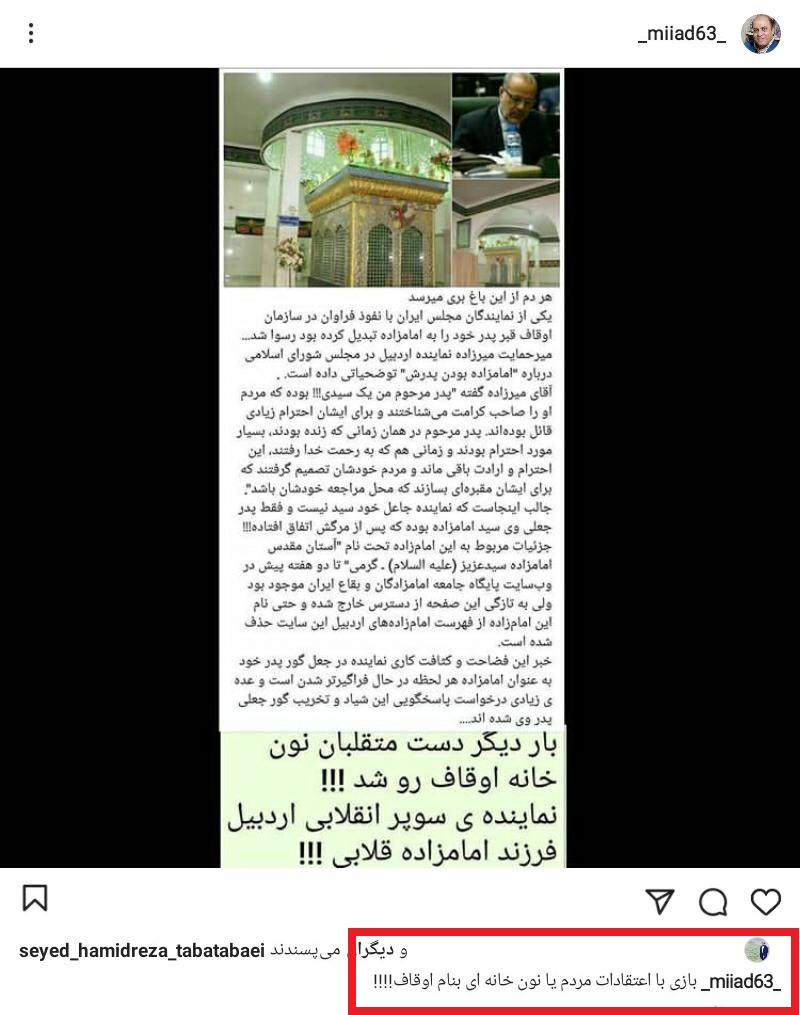Open the shared post image
The width and height of the screenshot is (800, 1015).
pyautogui.click(x=393, y=467)
